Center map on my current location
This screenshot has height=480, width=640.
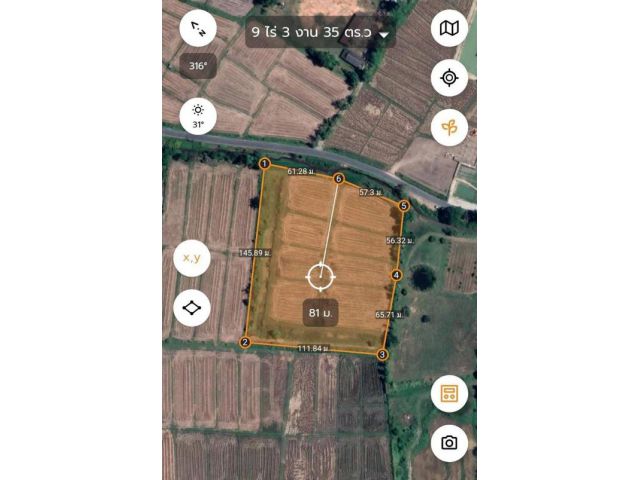449,77
